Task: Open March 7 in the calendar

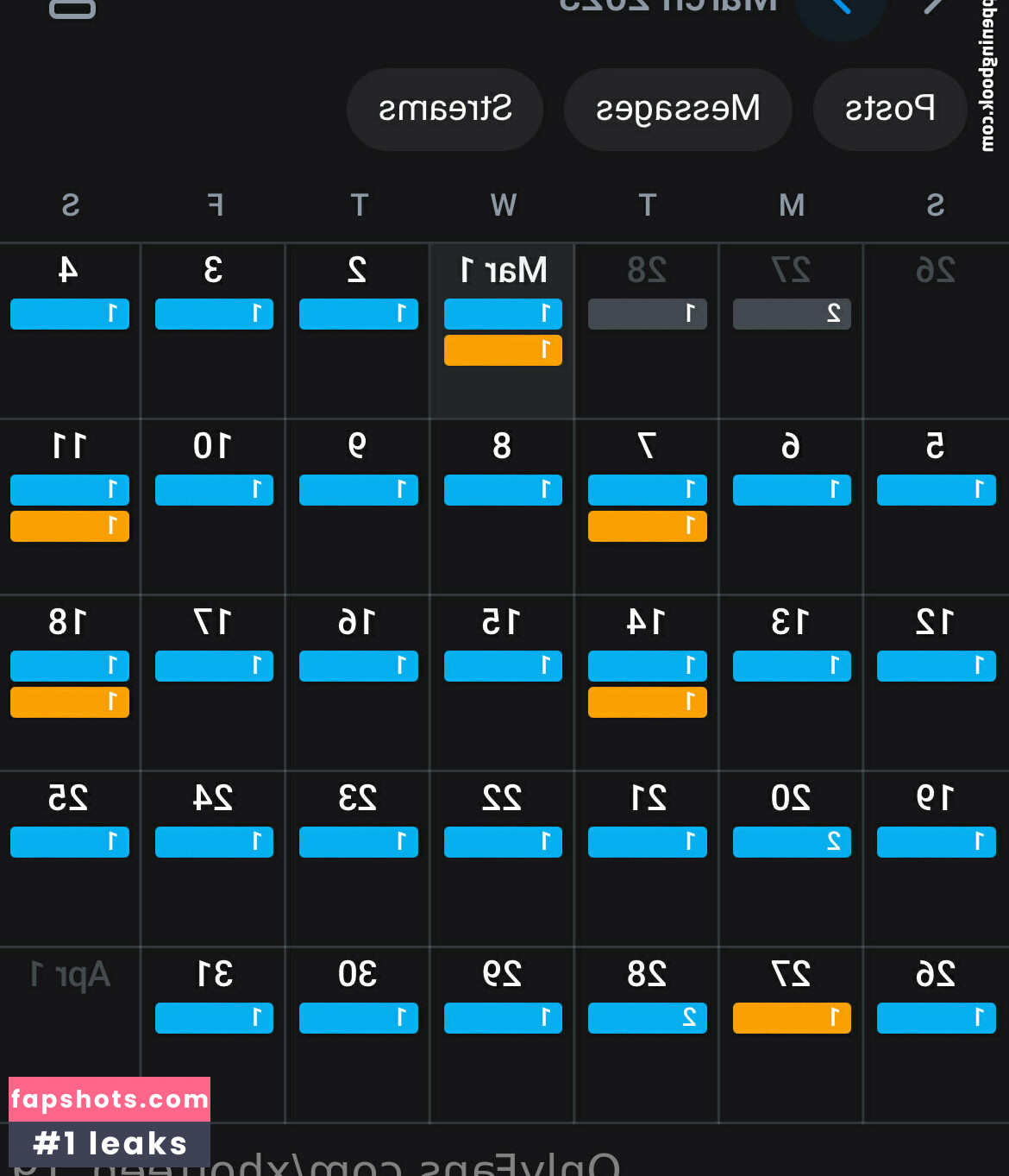Action: pyautogui.click(x=647, y=507)
